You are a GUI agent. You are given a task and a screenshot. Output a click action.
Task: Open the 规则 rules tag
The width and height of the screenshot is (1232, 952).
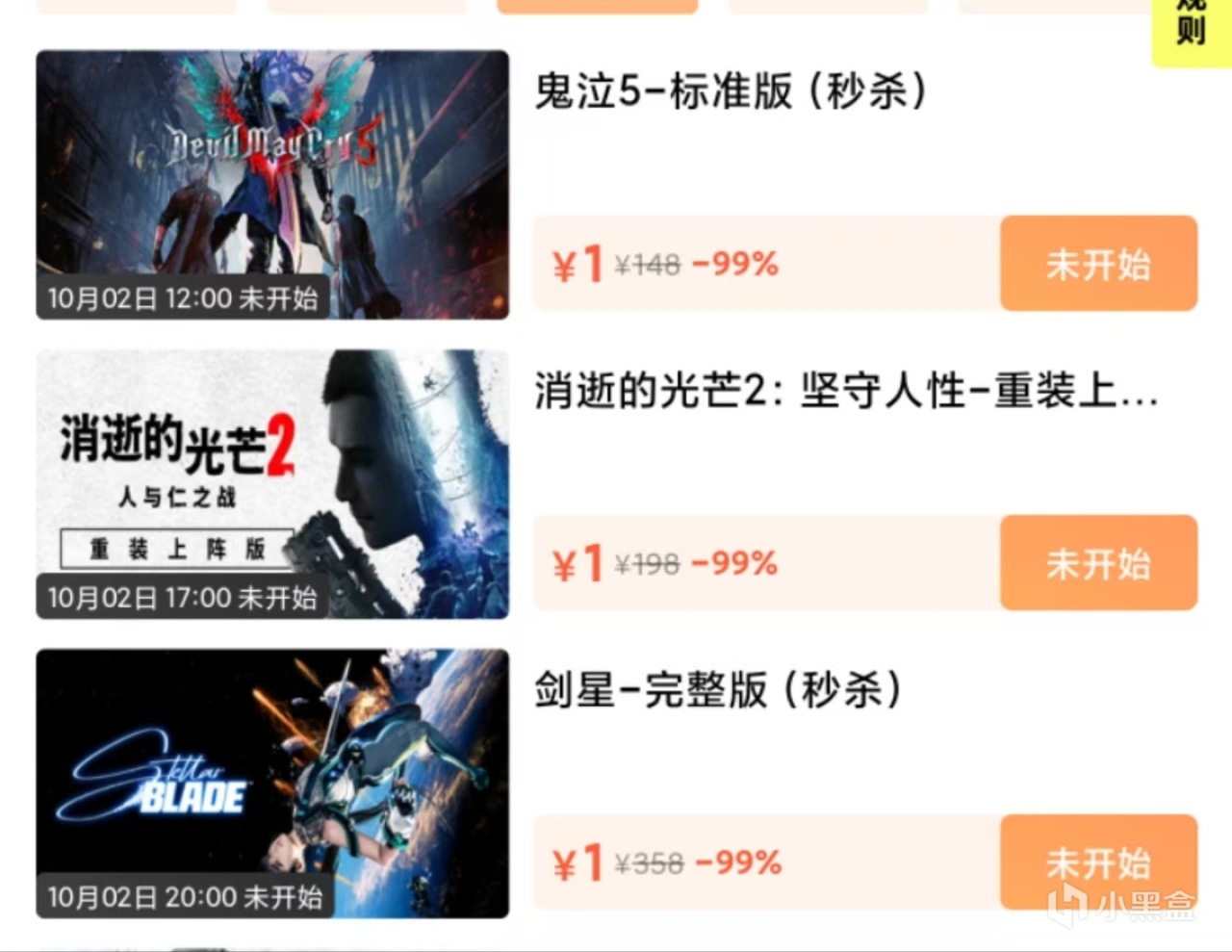point(1192,29)
